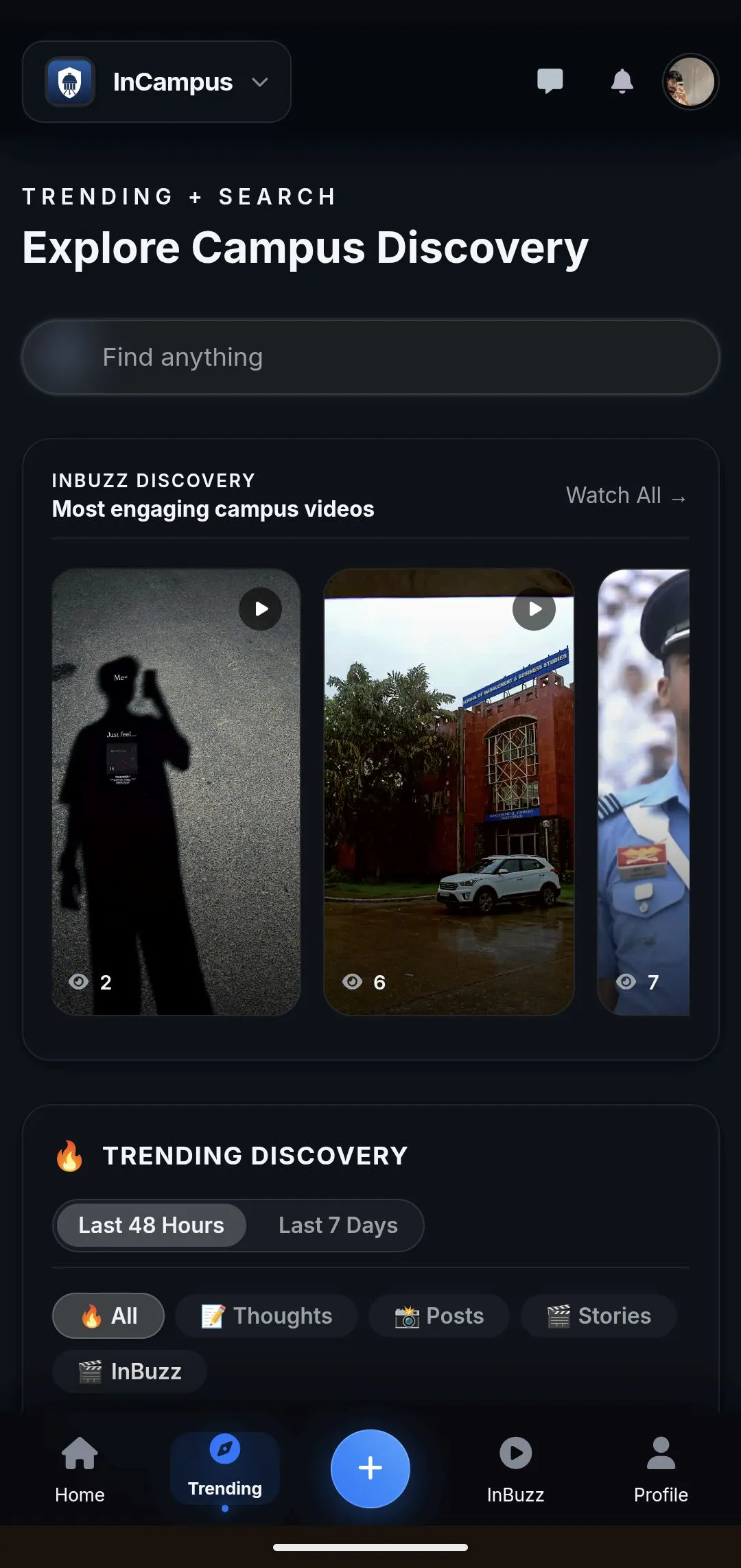Tap the profile avatar picture
The width and height of the screenshot is (741, 1568).
point(690,82)
